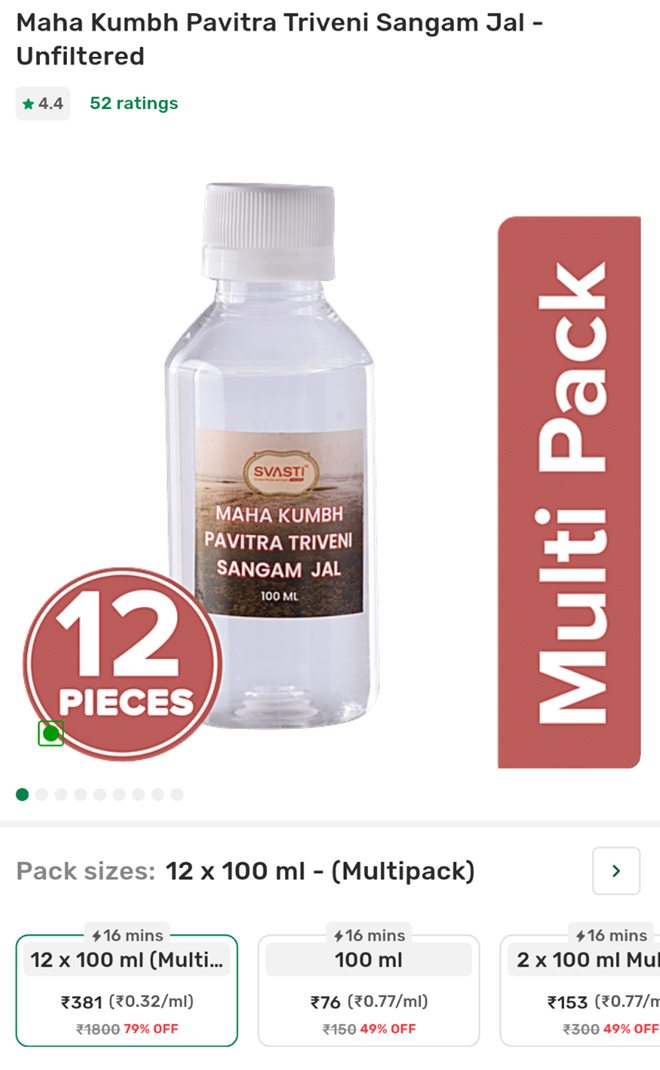The height and width of the screenshot is (1070, 660).
Task: Expand pack sizes with the chevron button
Action: 616,871
